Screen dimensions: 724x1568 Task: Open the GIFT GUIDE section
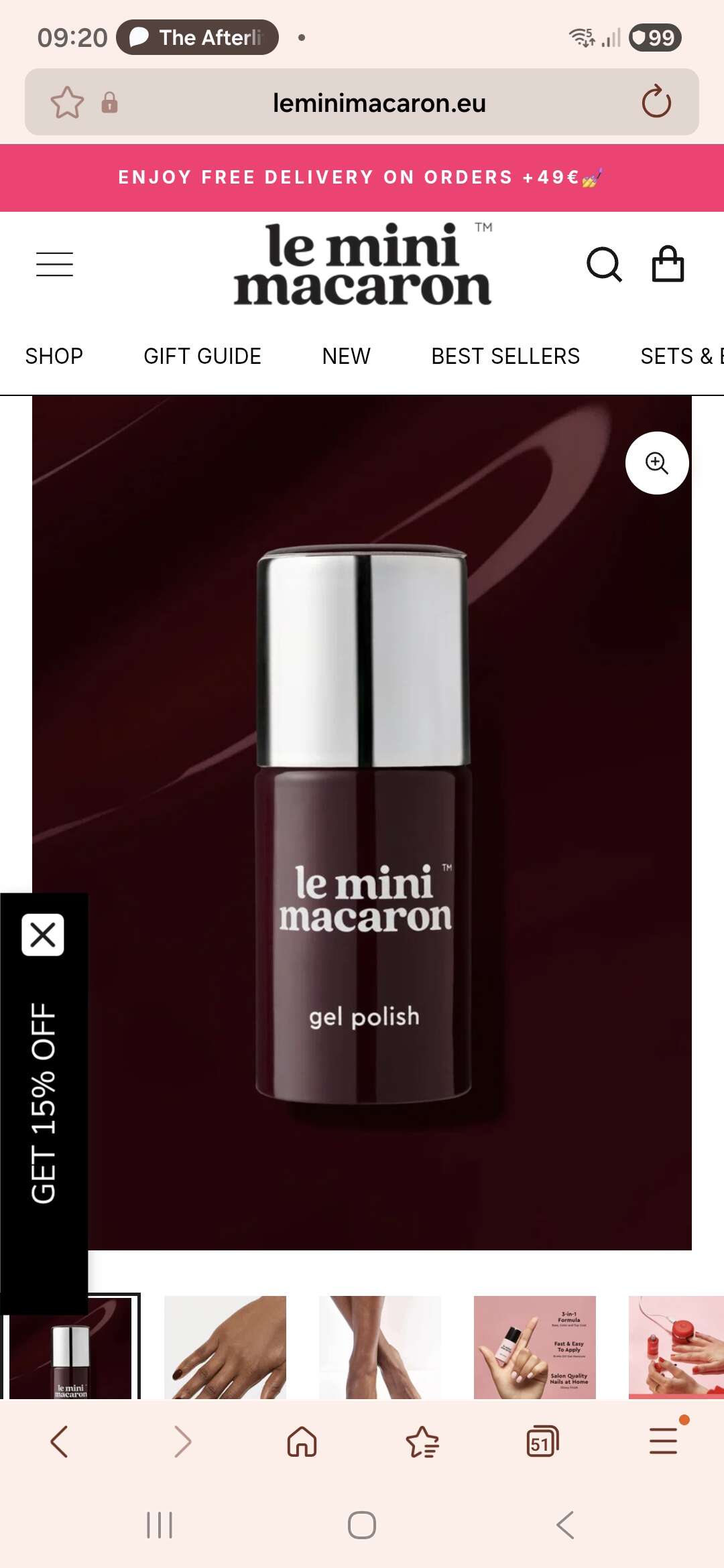[202, 356]
